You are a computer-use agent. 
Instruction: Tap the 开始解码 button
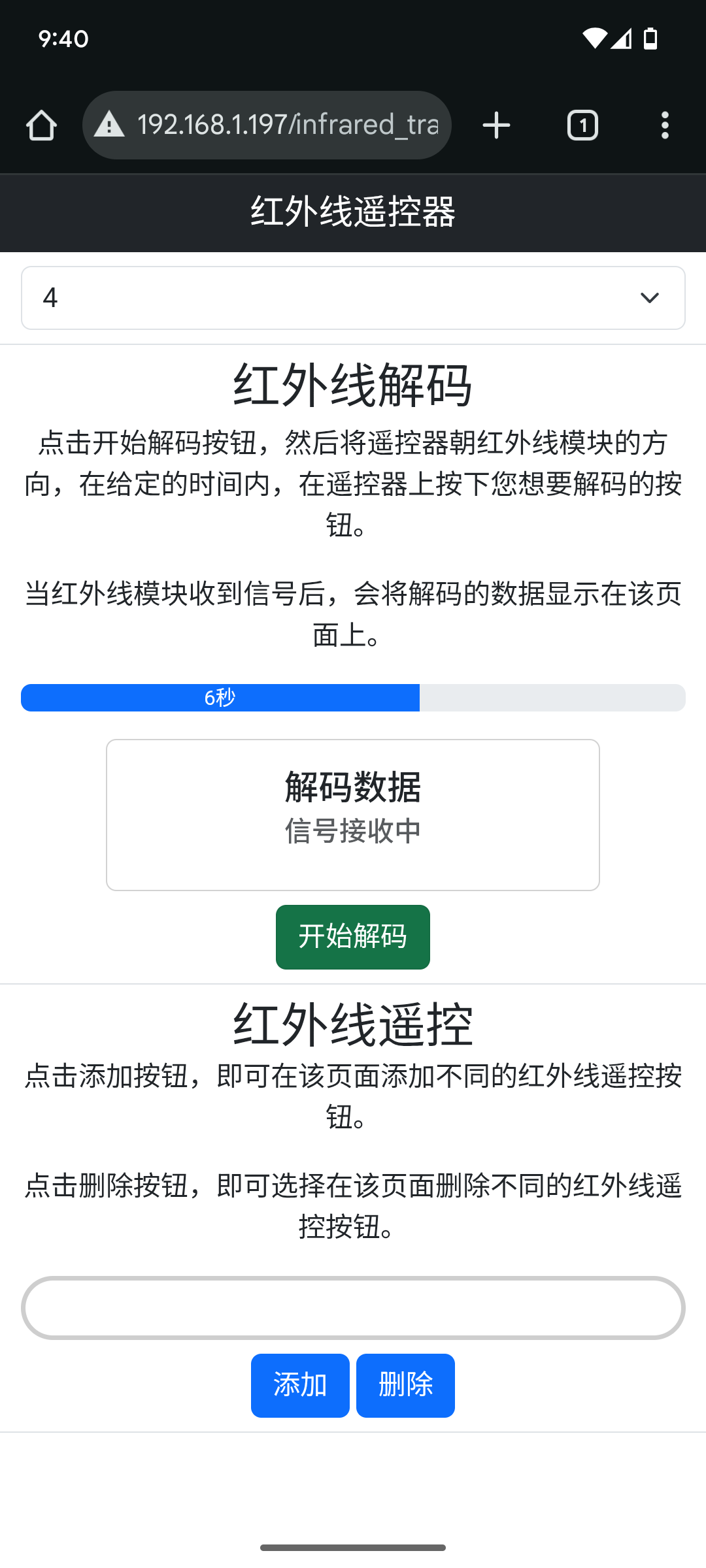353,937
